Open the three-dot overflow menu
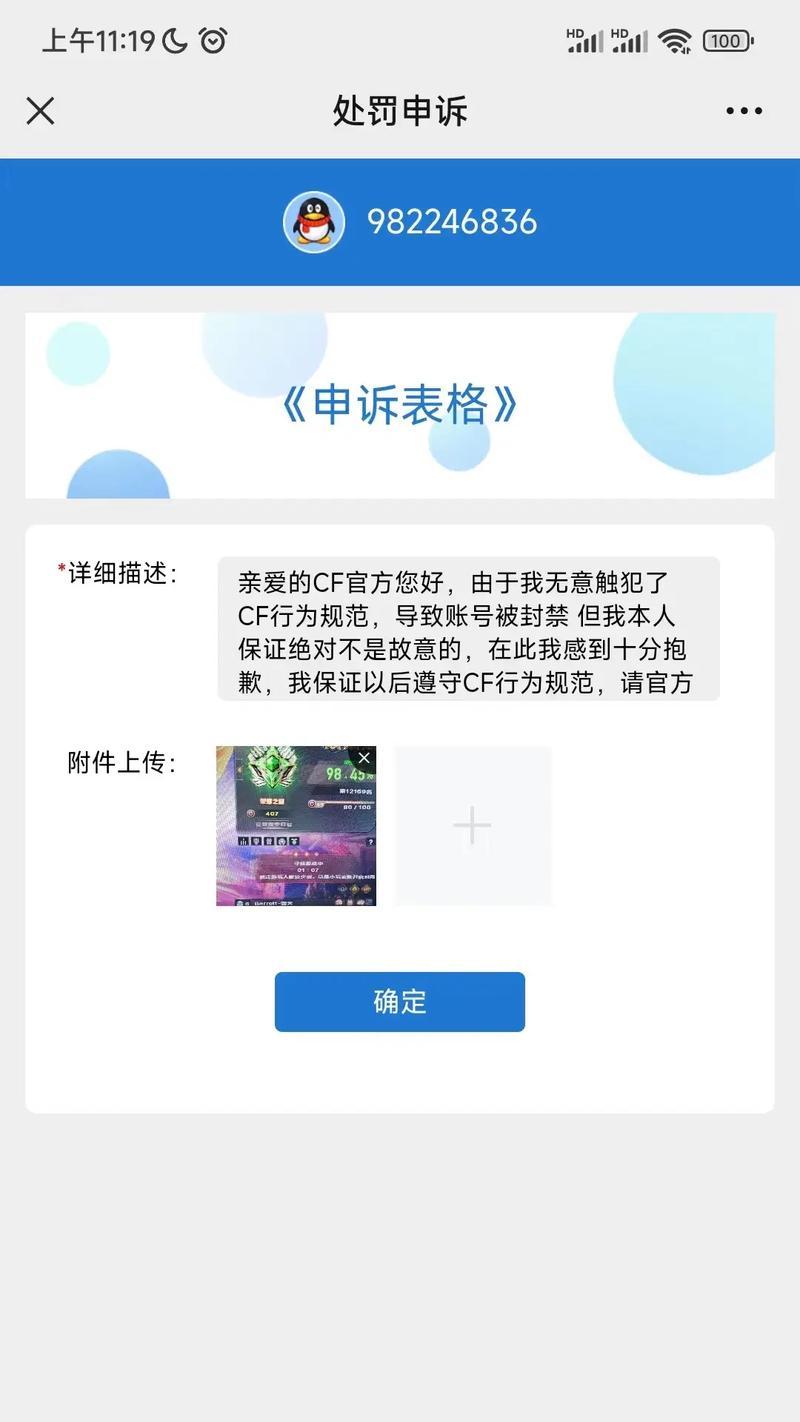Image resolution: width=800 pixels, height=1422 pixels. (x=744, y=111)
